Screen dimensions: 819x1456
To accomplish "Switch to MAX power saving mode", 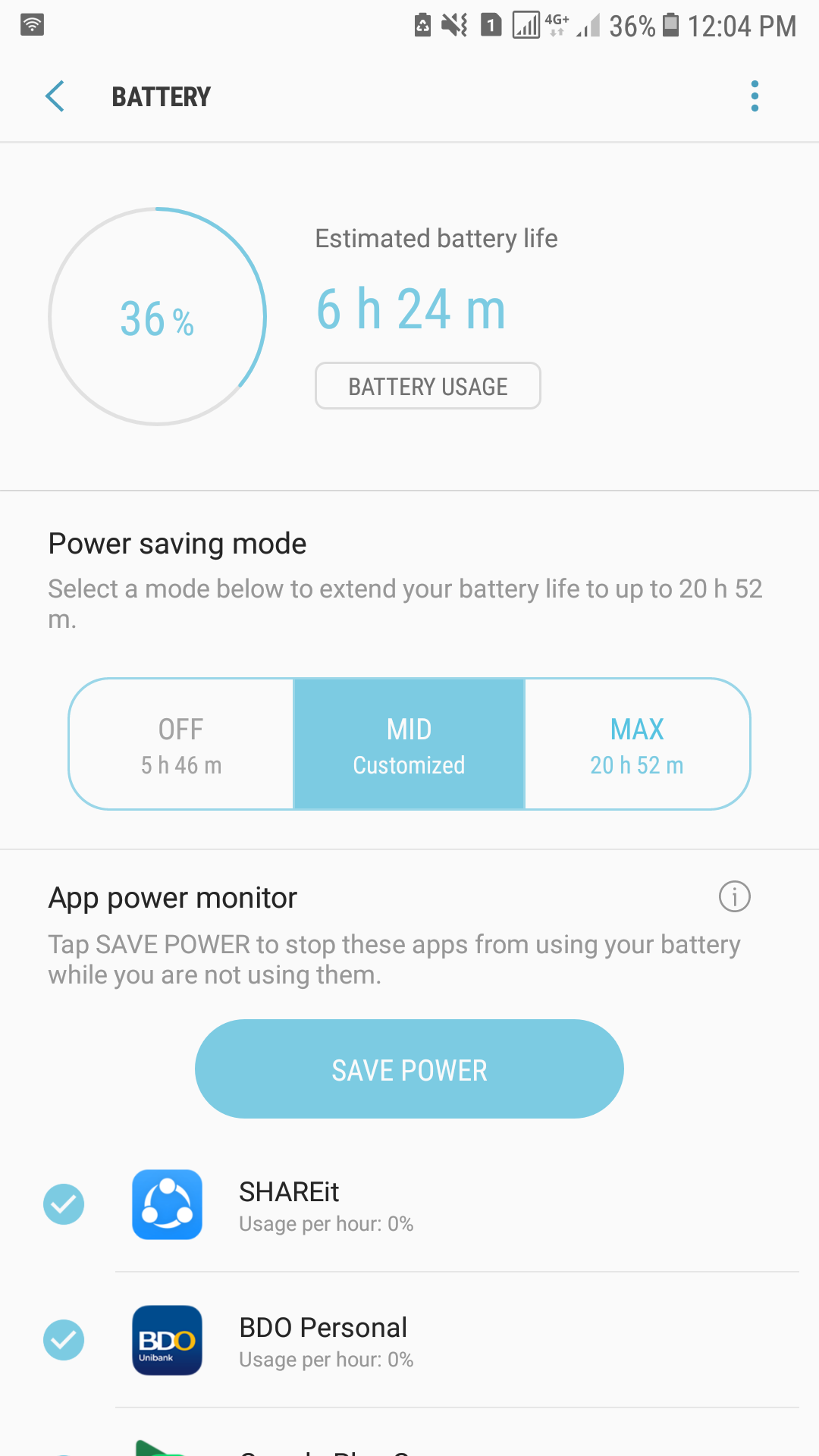I will (637, 744).
